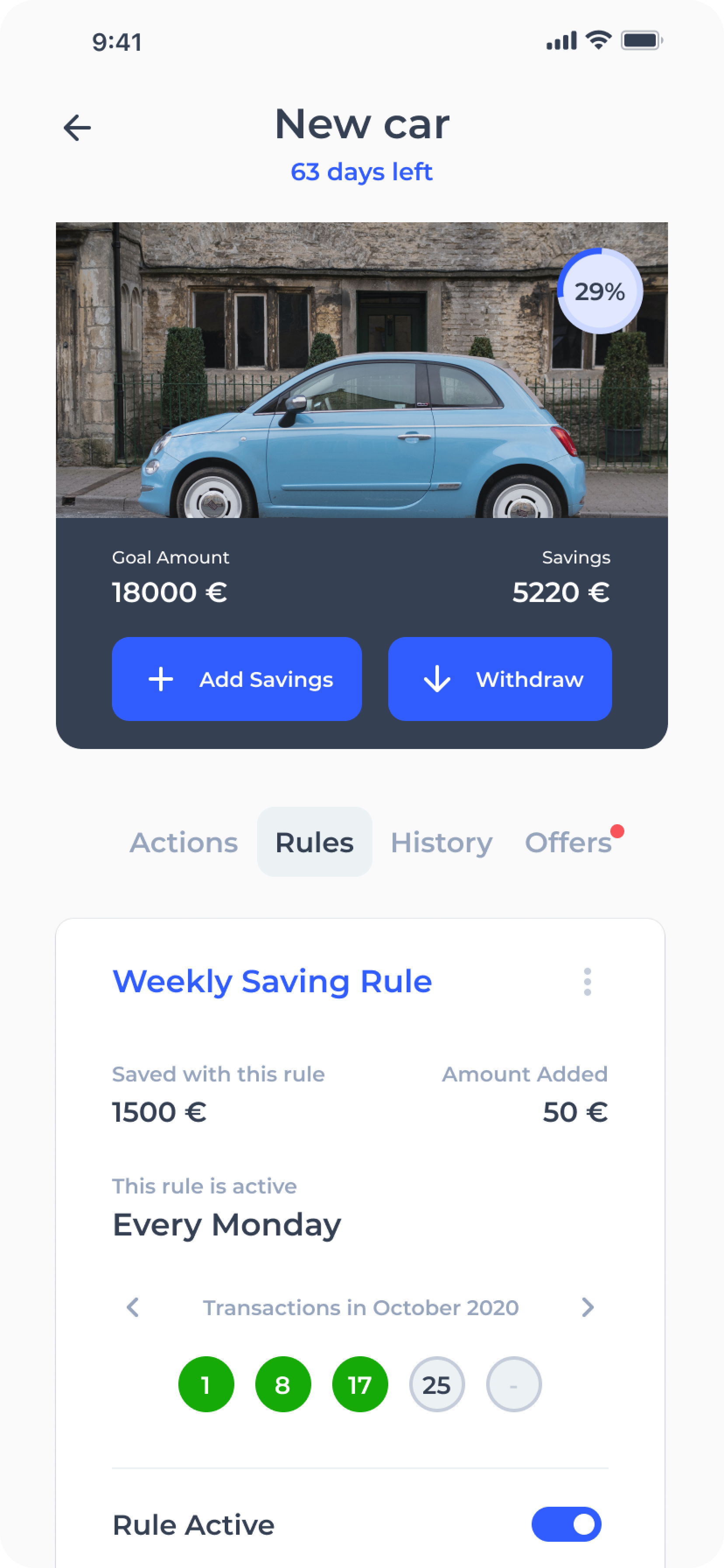This screenshot has width=724, height=1568.
Task: Go back using the arrow icon
Action: click(77, 128)
